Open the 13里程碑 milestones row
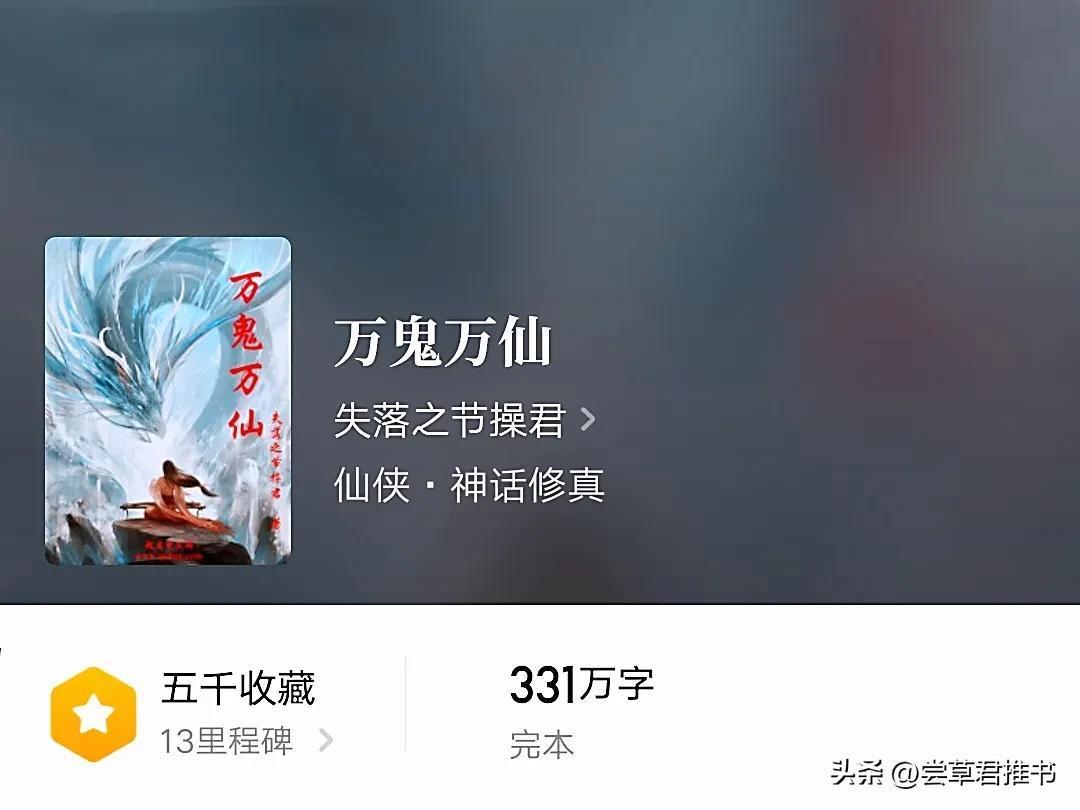1080x810 pixels. (245, 741)
